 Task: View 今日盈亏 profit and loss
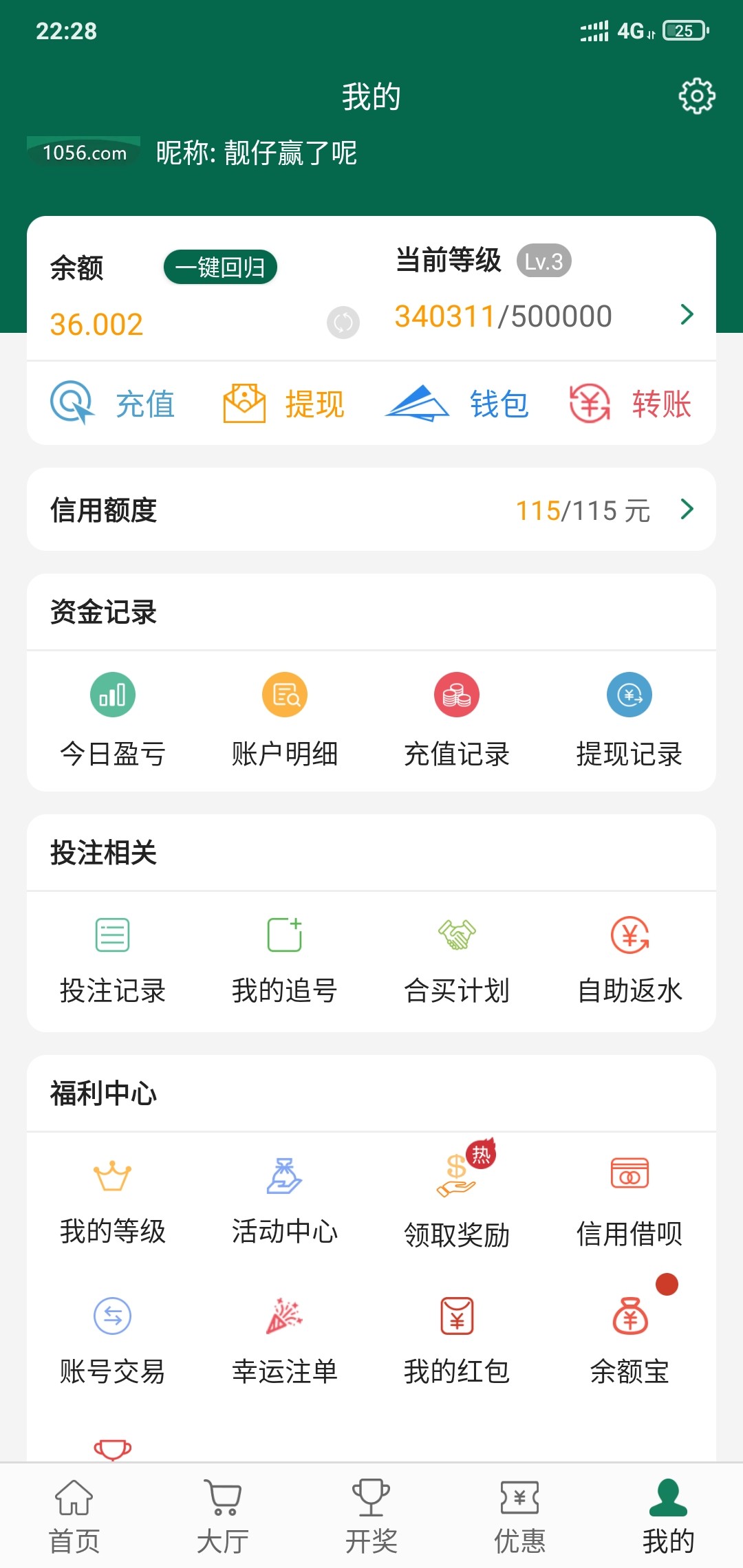pos(113,719)
